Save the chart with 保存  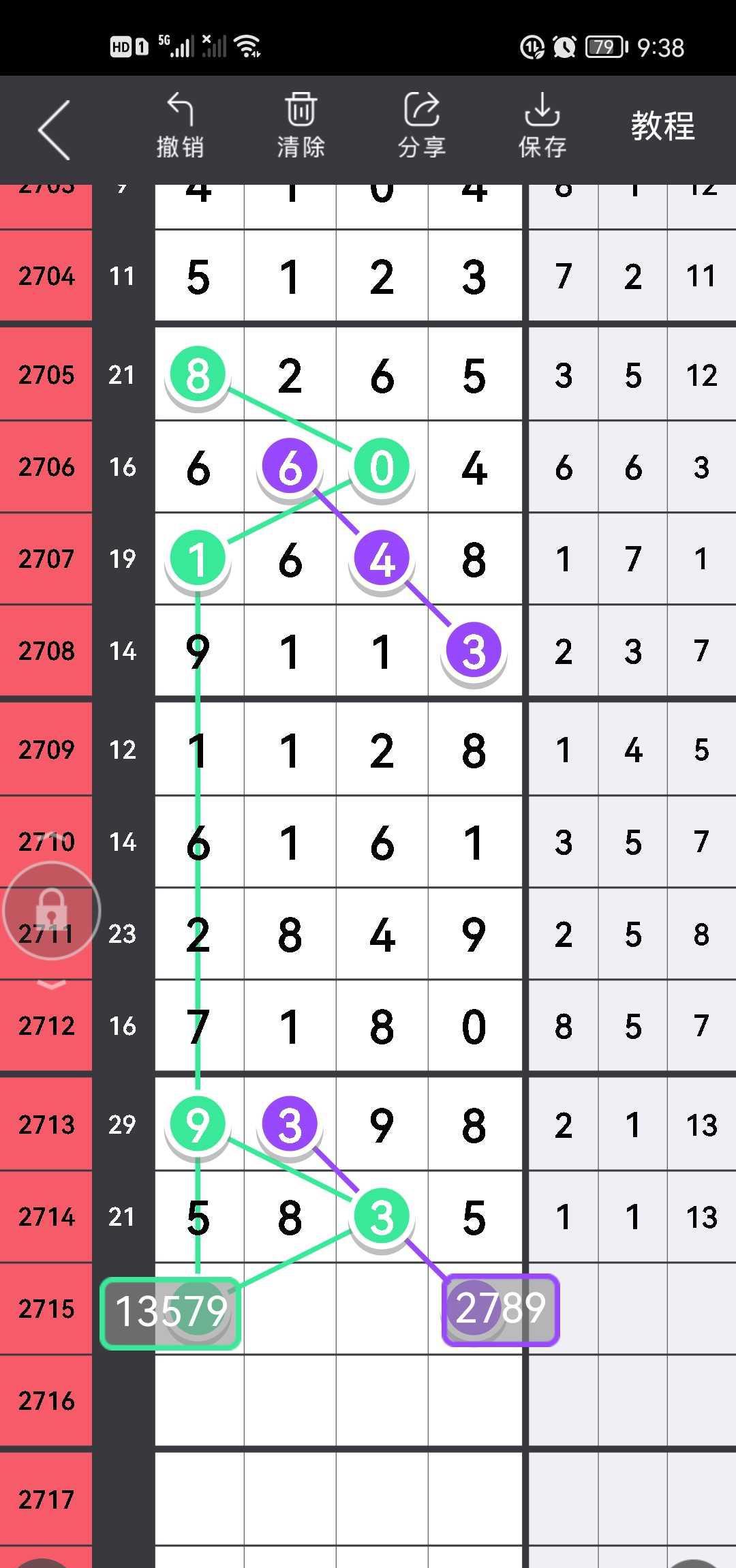(542, 126)
